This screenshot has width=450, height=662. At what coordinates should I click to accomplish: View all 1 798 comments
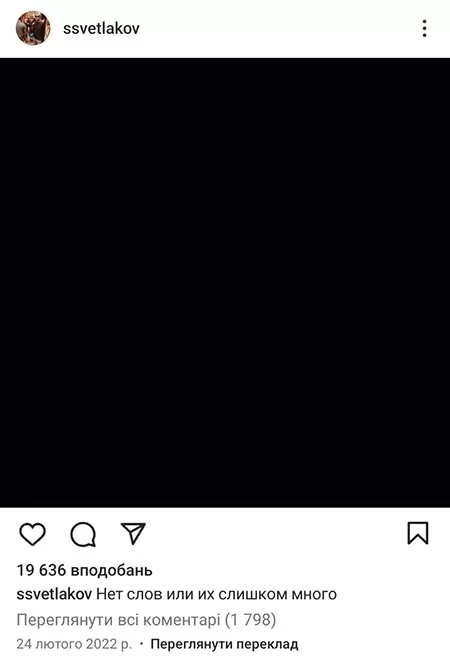click(146, 620)
